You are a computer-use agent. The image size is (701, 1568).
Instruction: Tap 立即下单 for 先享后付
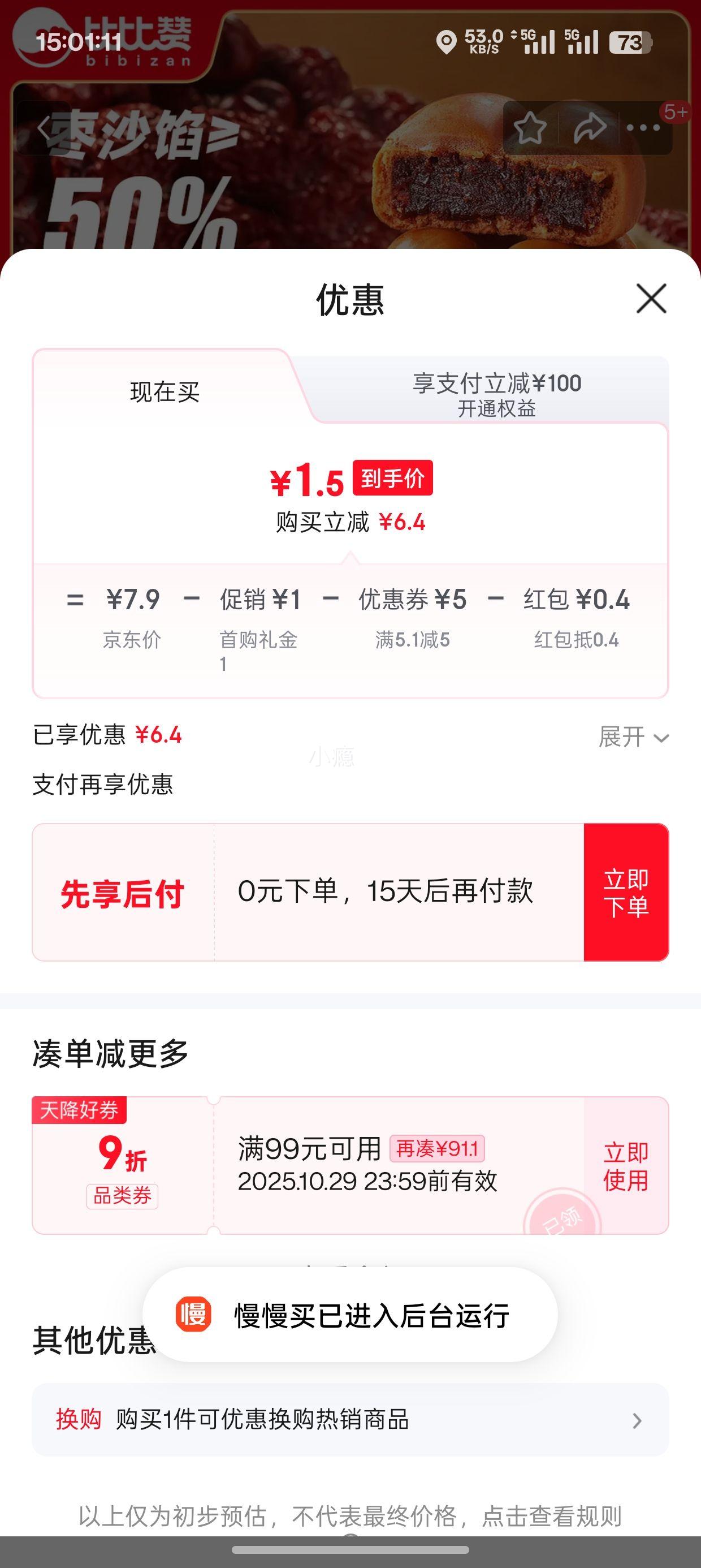click(x=626, y=893)
